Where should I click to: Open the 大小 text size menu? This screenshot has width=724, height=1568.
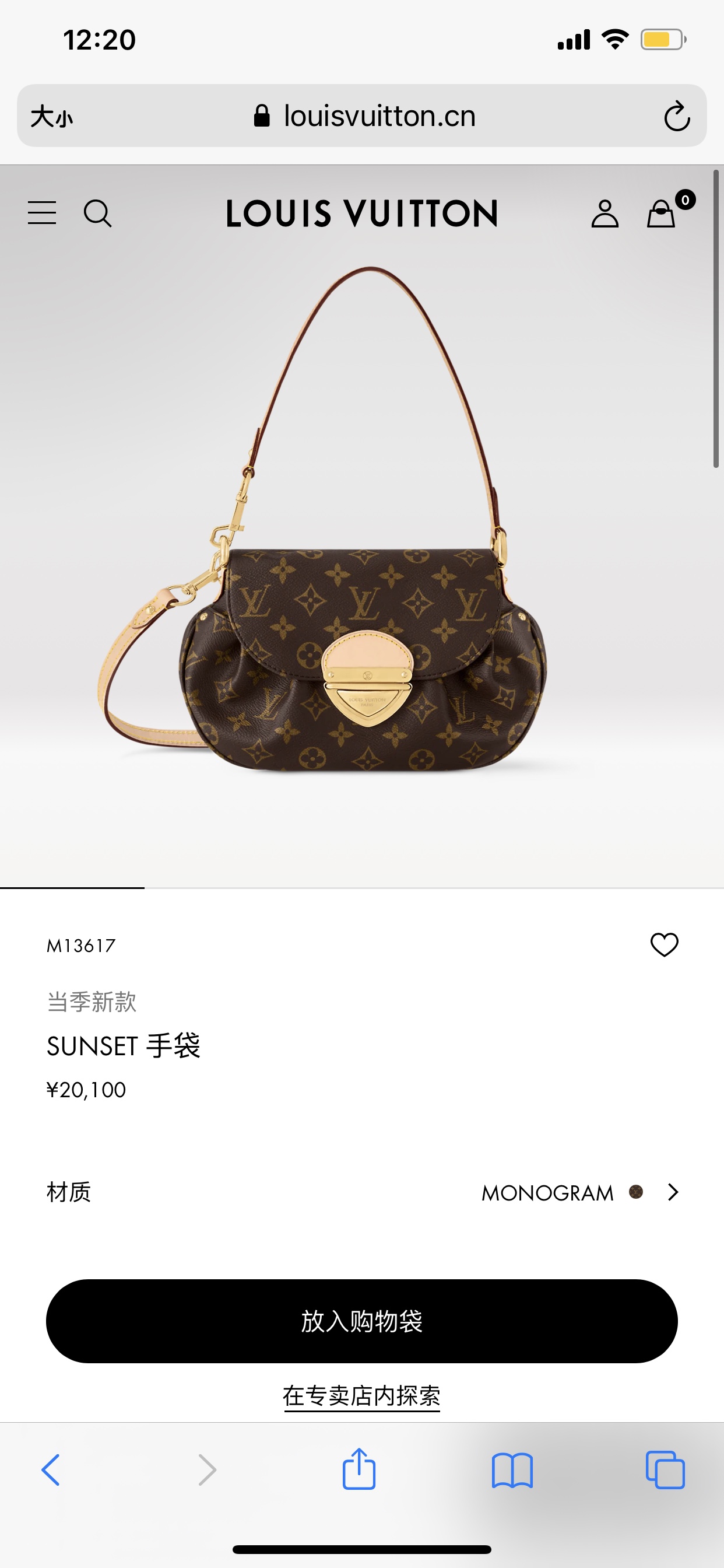point(52,116)
